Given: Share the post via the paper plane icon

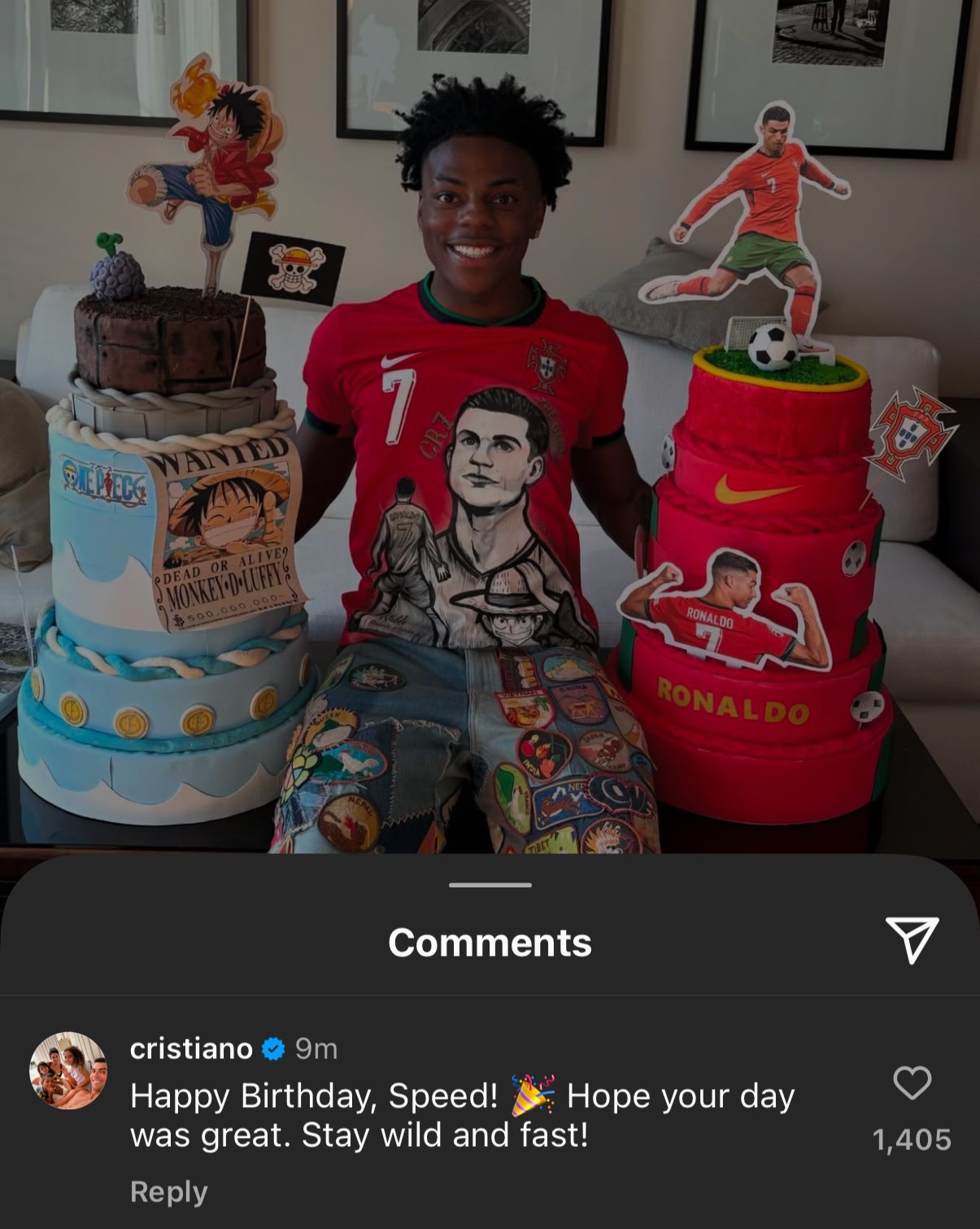Looking at the screenshot, I should (912, 940).
